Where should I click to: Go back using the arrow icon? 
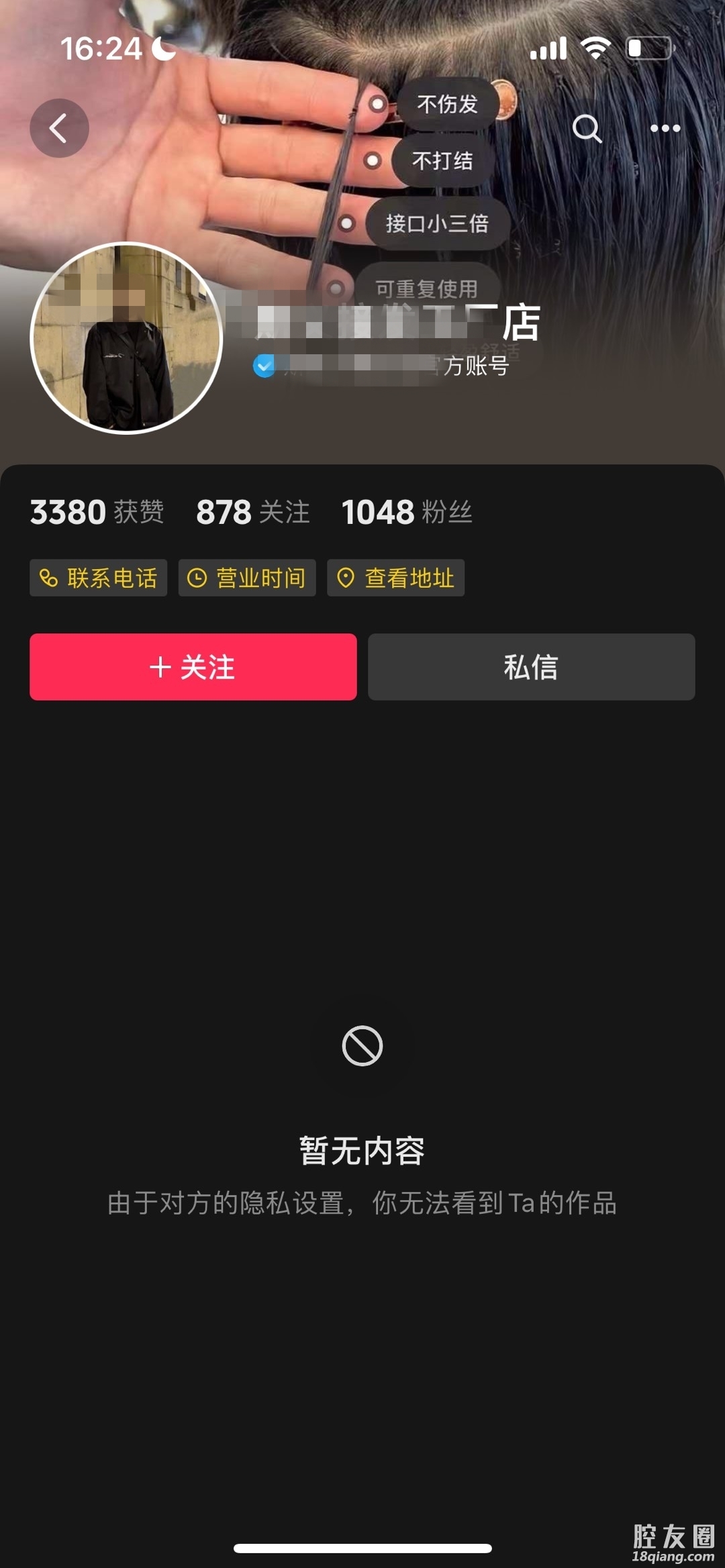click(59, 128)
